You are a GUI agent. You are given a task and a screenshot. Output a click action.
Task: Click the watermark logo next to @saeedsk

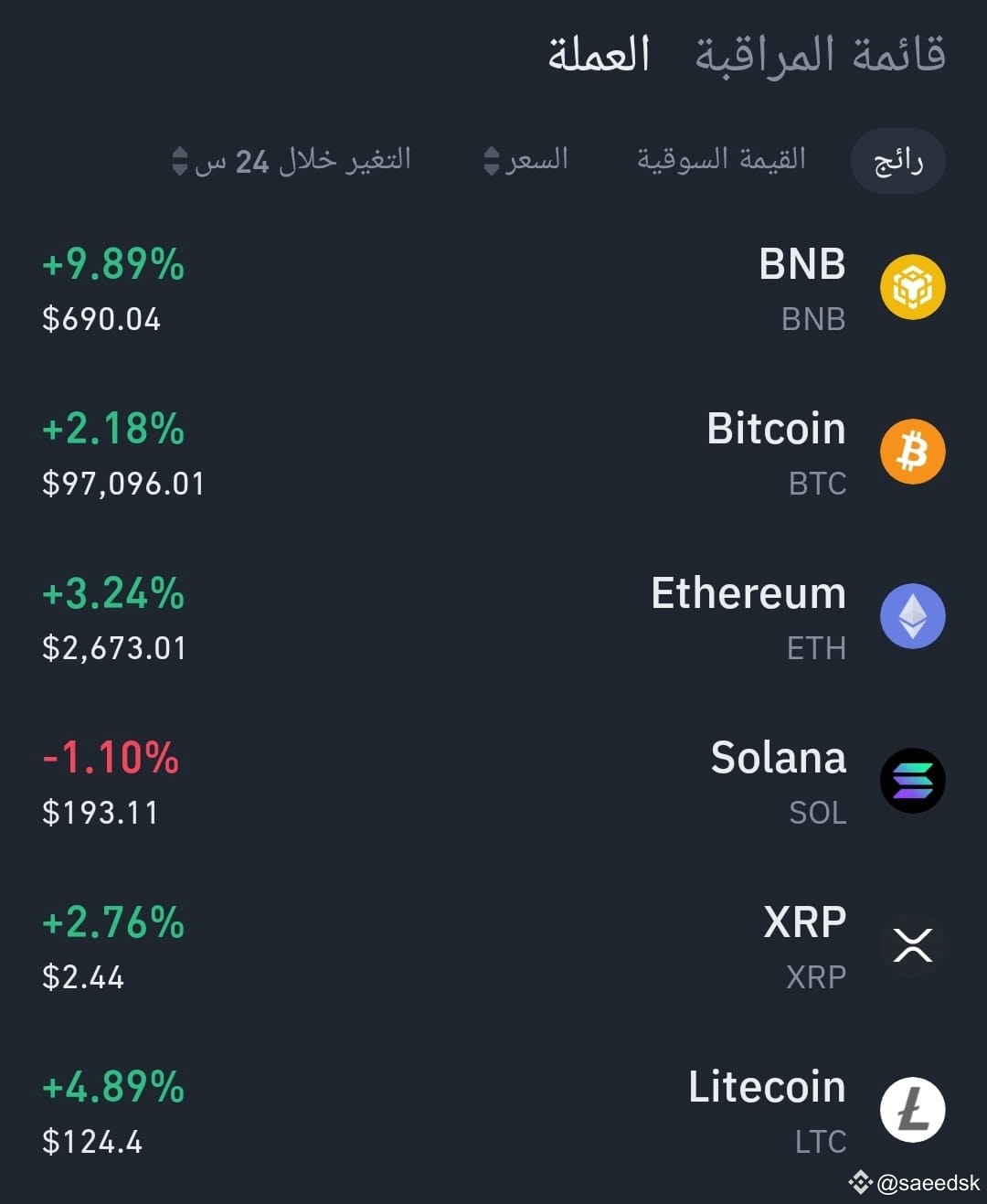859,1181
